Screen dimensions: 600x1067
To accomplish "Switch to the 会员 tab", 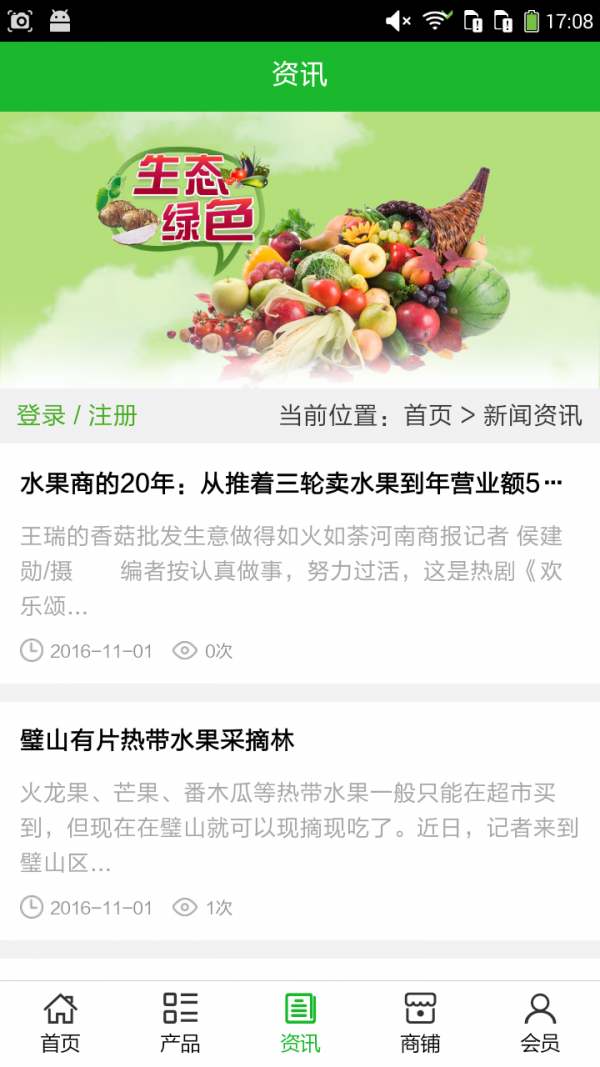I will click(x=540, y=1023).
